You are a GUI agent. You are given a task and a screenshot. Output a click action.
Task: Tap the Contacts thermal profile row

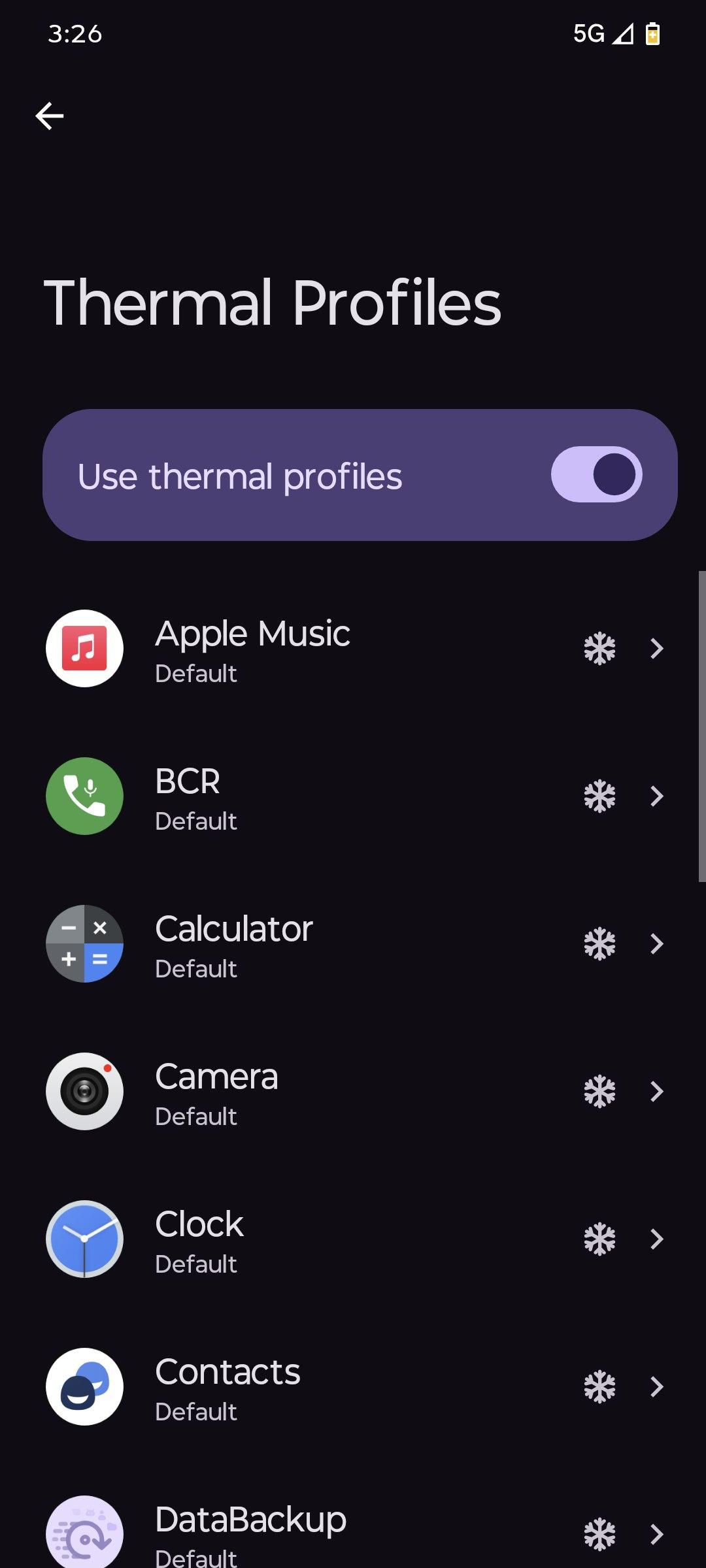(353, 1387)
